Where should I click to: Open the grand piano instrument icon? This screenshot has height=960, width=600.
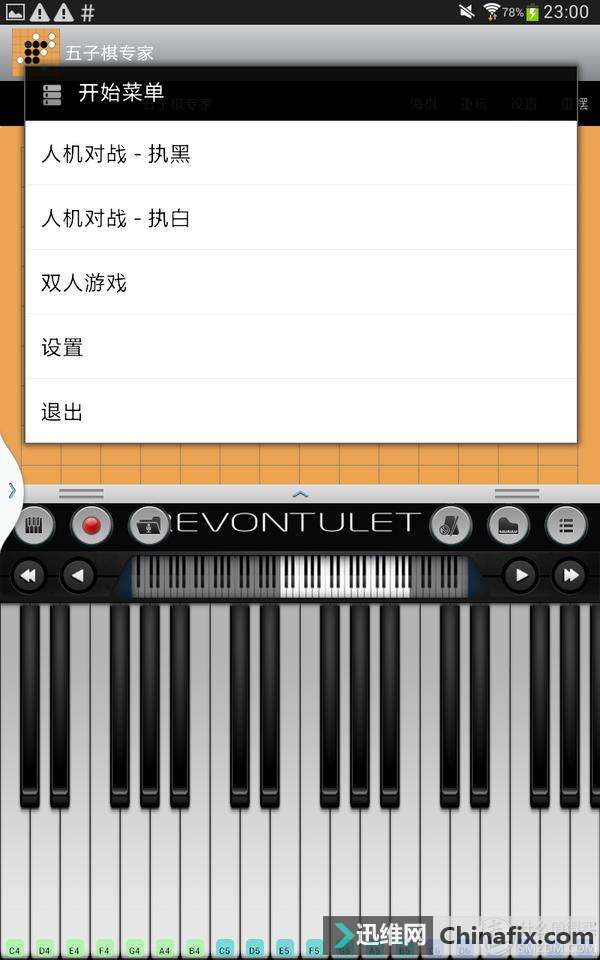click(x=508, y=525)
